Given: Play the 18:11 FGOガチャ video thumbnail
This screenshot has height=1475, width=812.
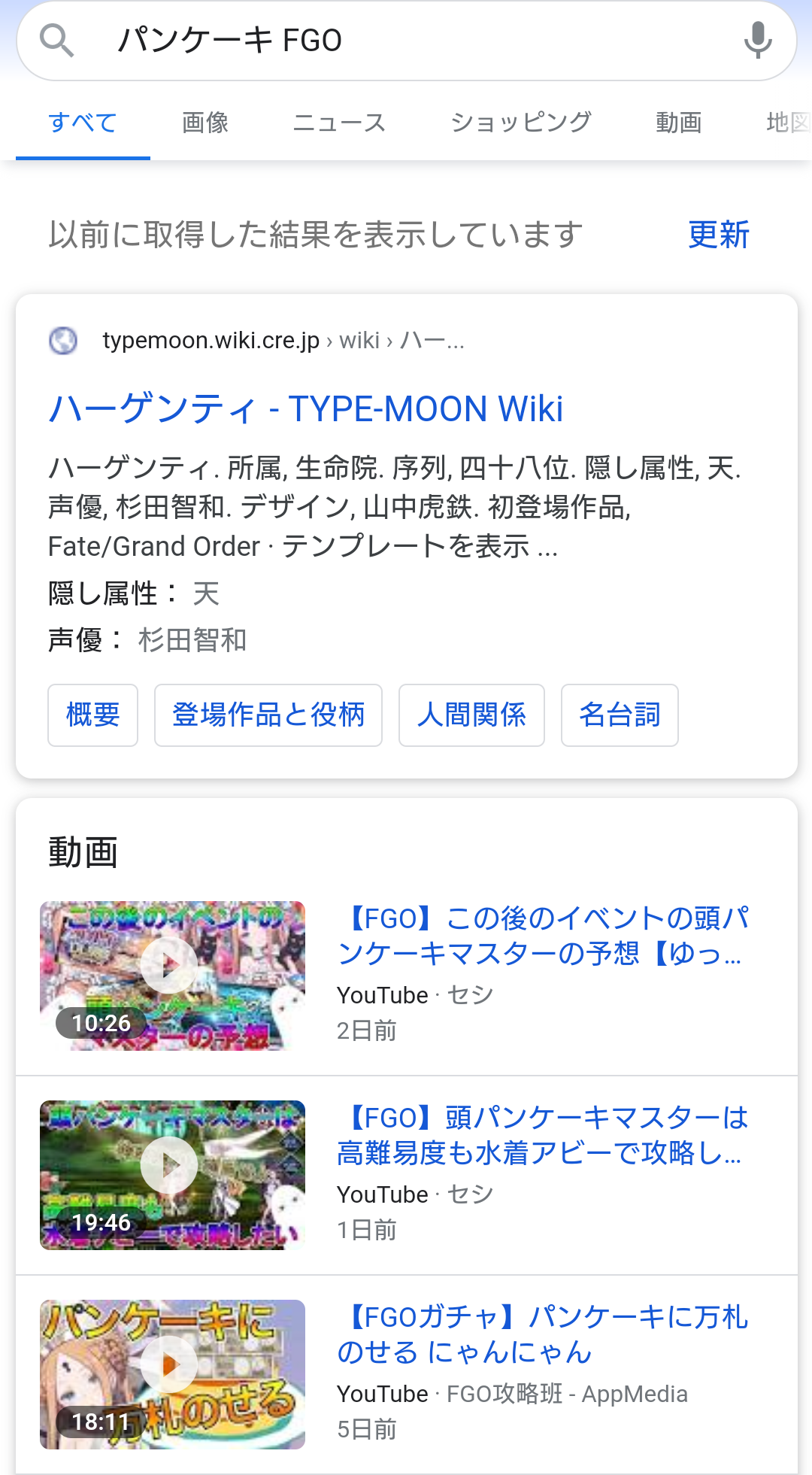Looking at the screenshot, I should (172, 1373).
